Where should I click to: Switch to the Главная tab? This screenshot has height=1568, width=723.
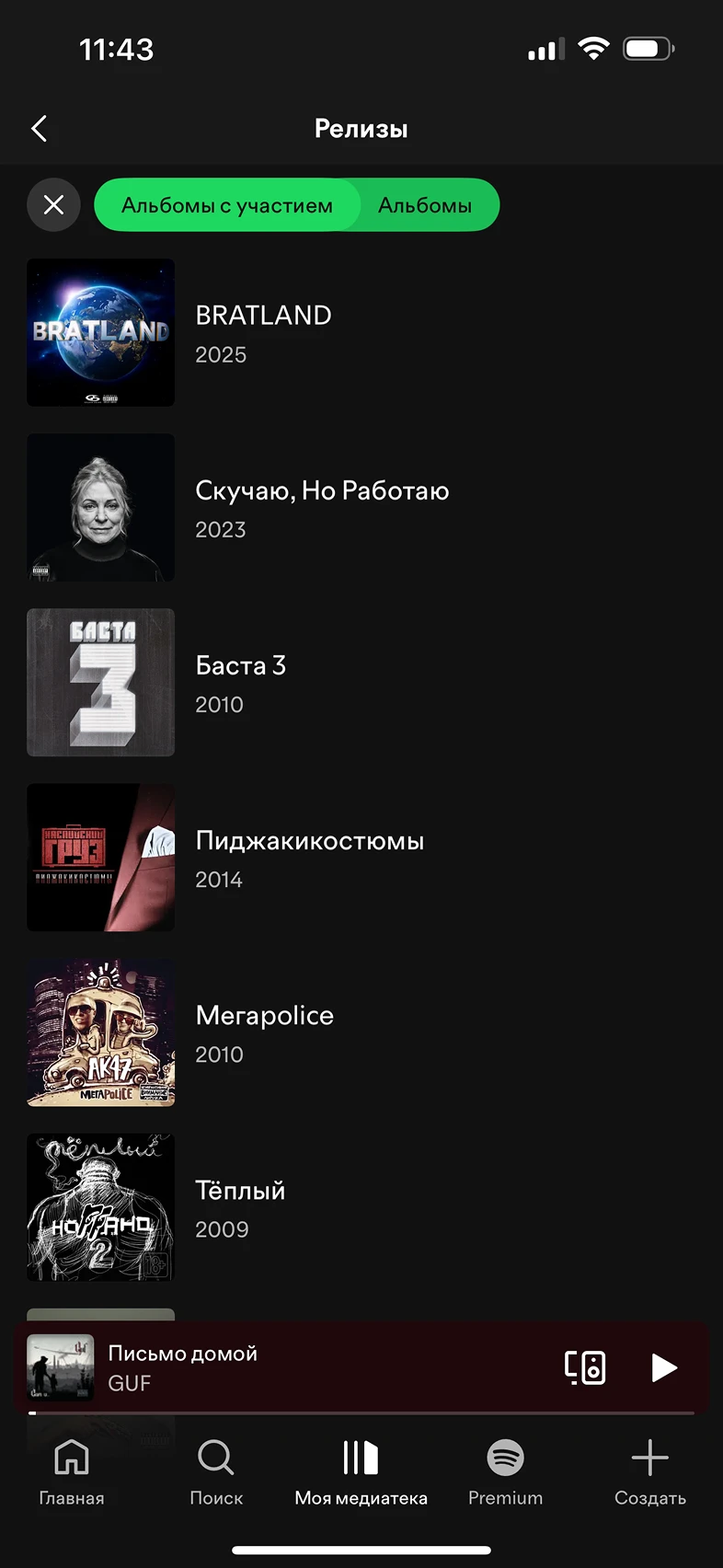point(72,1471)
